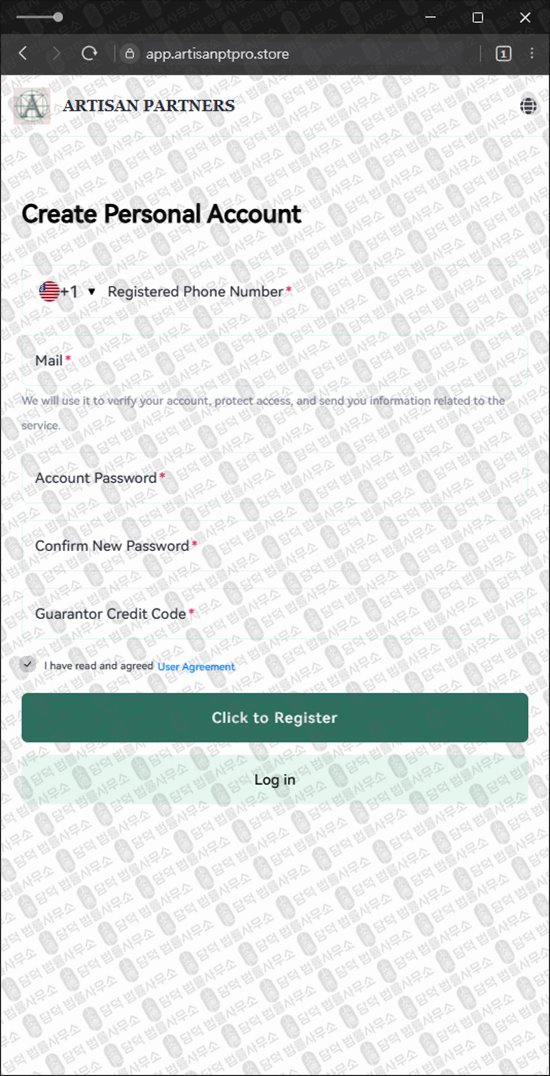
Task: Focus the Registered Phone Number field
Action: (x=316, y=292)
